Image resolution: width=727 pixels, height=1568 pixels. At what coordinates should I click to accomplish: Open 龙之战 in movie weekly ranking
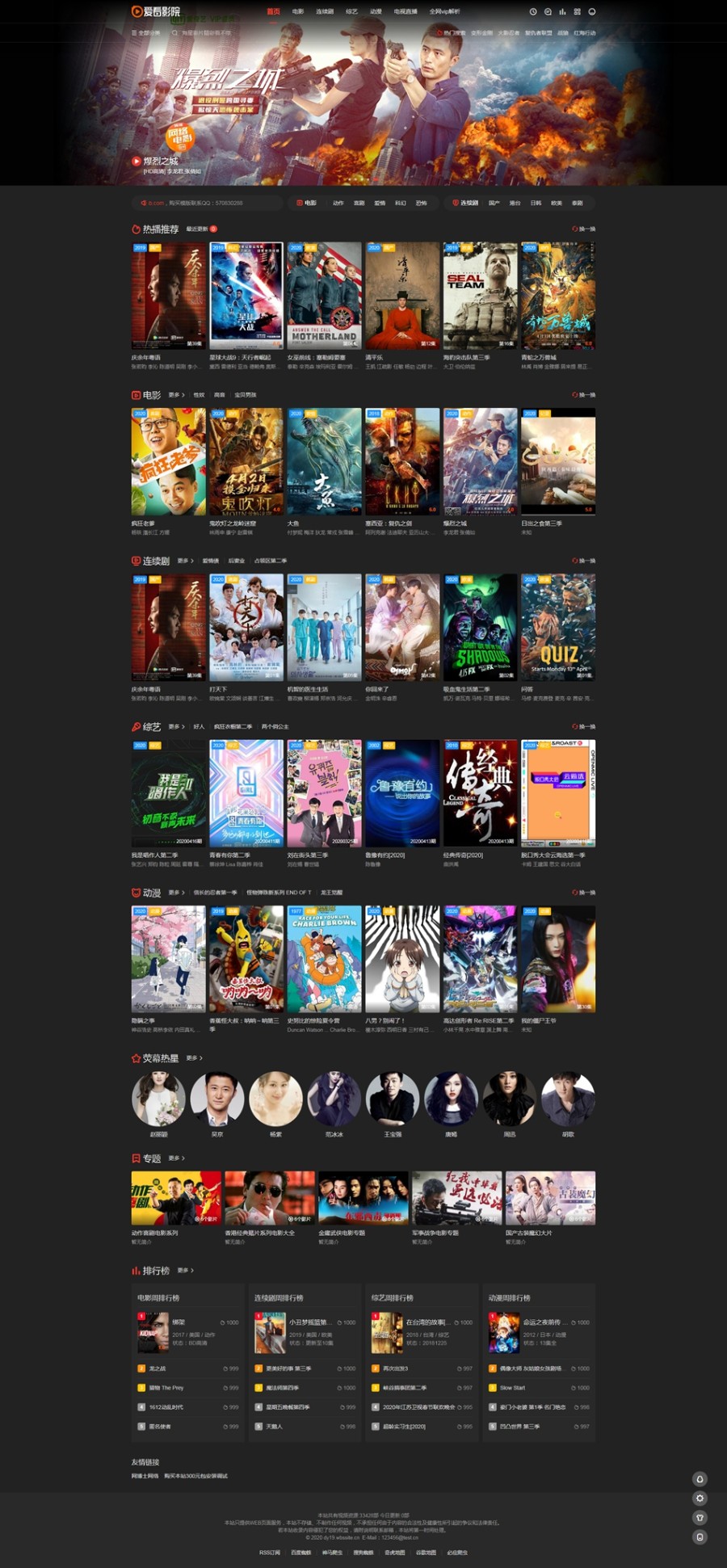tap(158, 1368)
